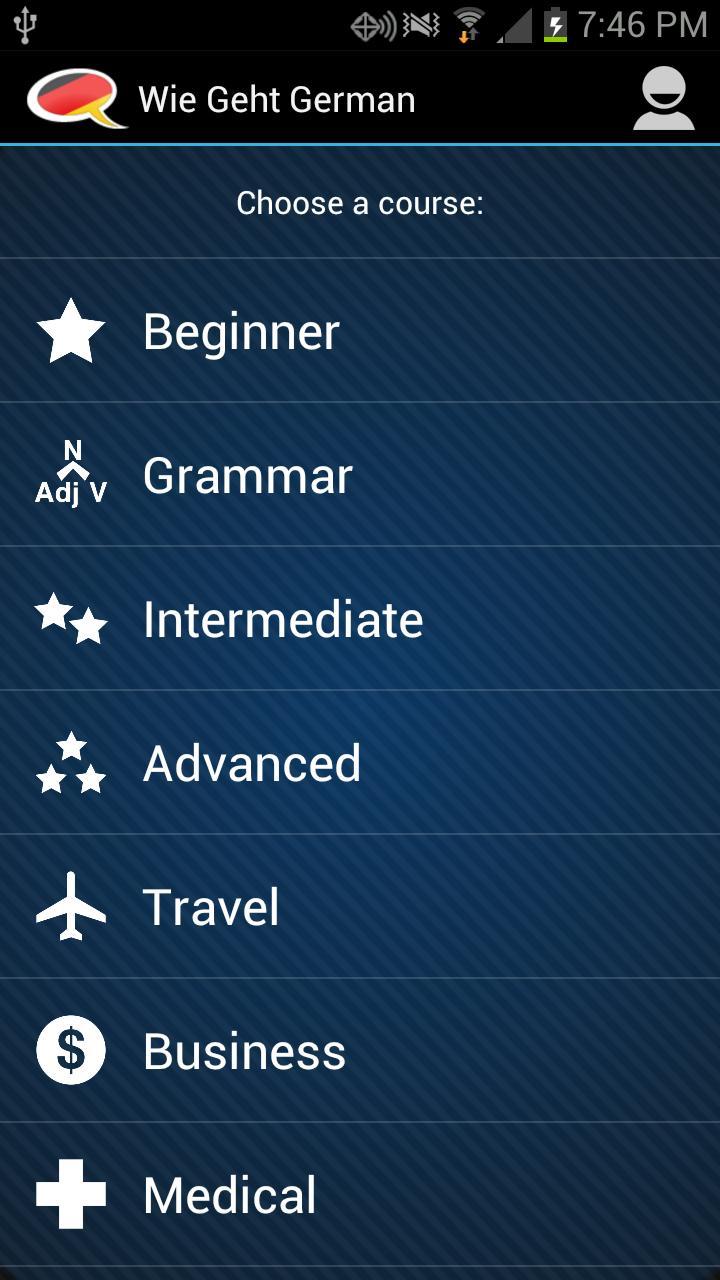This screenshot has height=1280, width=720.
Task: Select the star icon beside Beginner
Action: (70, 331)
